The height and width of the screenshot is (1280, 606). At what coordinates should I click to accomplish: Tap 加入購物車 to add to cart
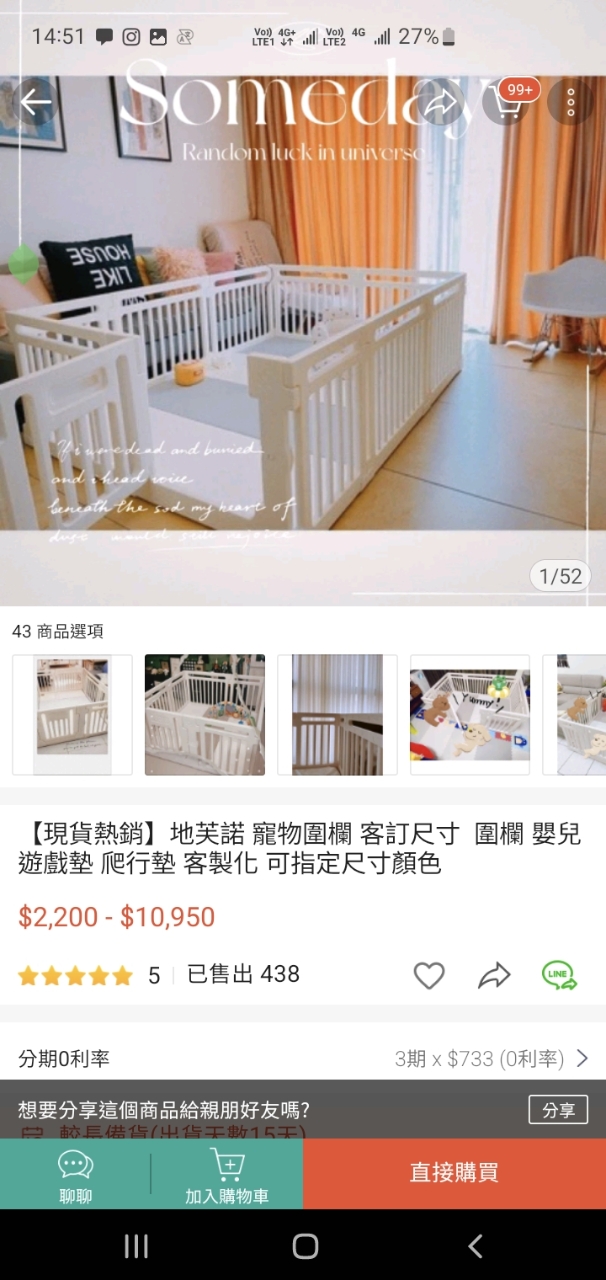click(x=227, y=1174)
